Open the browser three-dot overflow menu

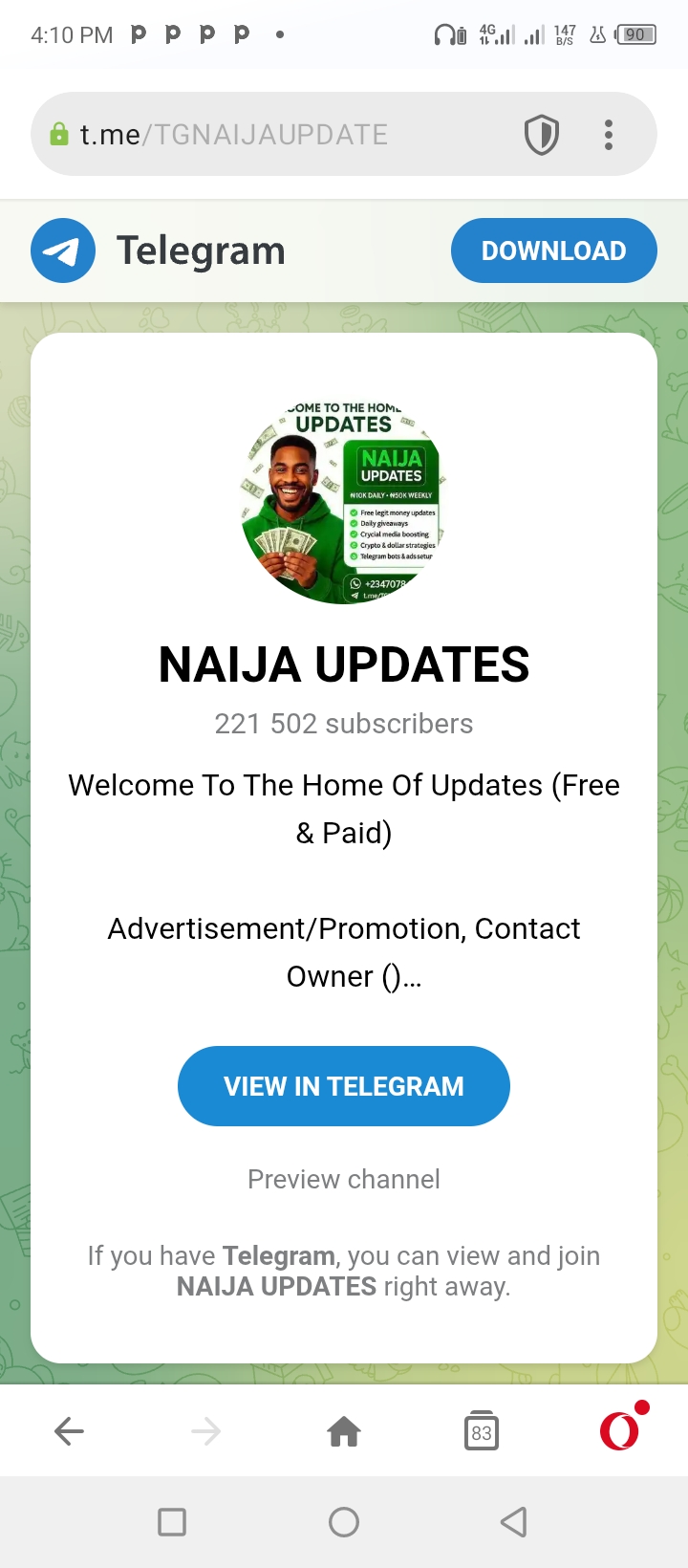[609, 135]
